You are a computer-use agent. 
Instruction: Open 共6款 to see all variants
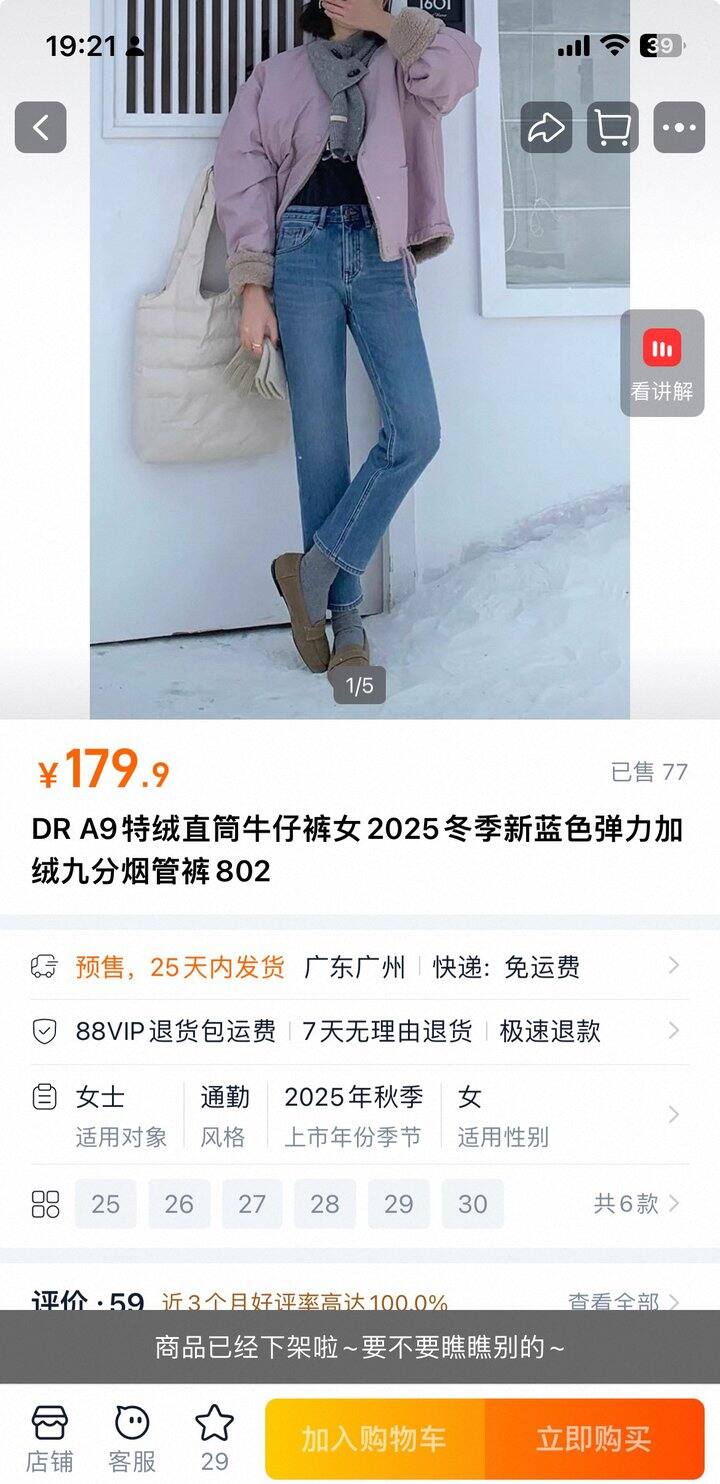(636, 1203)
